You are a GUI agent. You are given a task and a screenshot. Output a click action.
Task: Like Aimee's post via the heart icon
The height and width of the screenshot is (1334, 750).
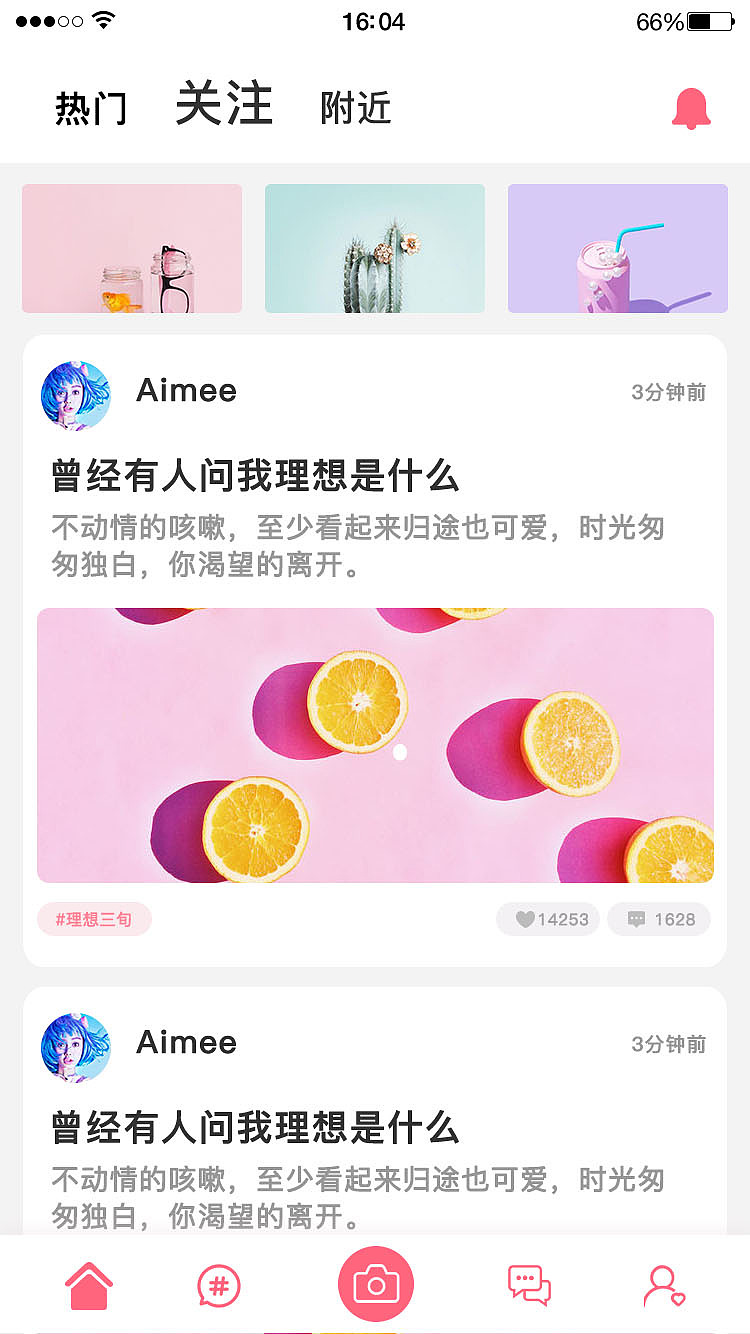[x=524, y=919]
